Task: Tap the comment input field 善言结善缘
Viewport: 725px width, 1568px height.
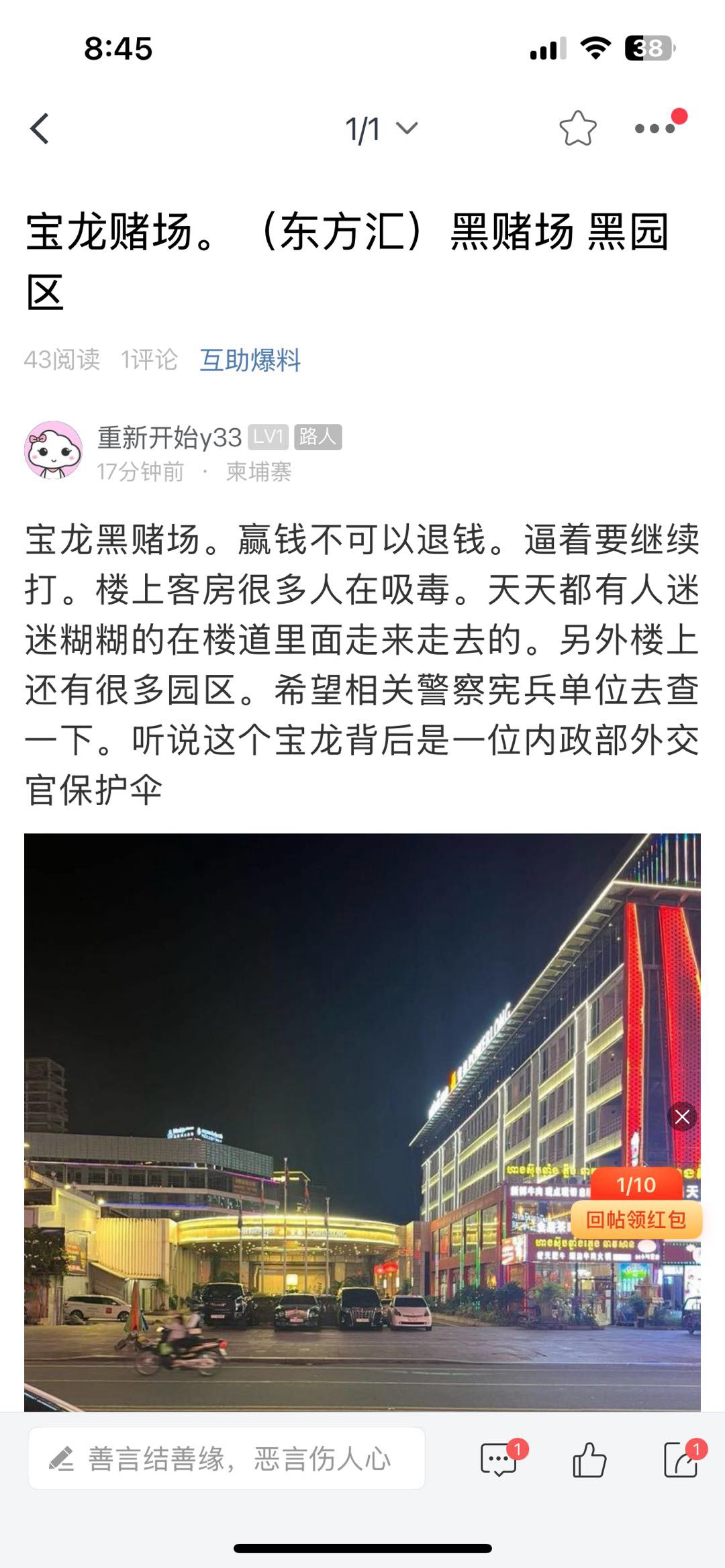Action: tap(226, 1459)
